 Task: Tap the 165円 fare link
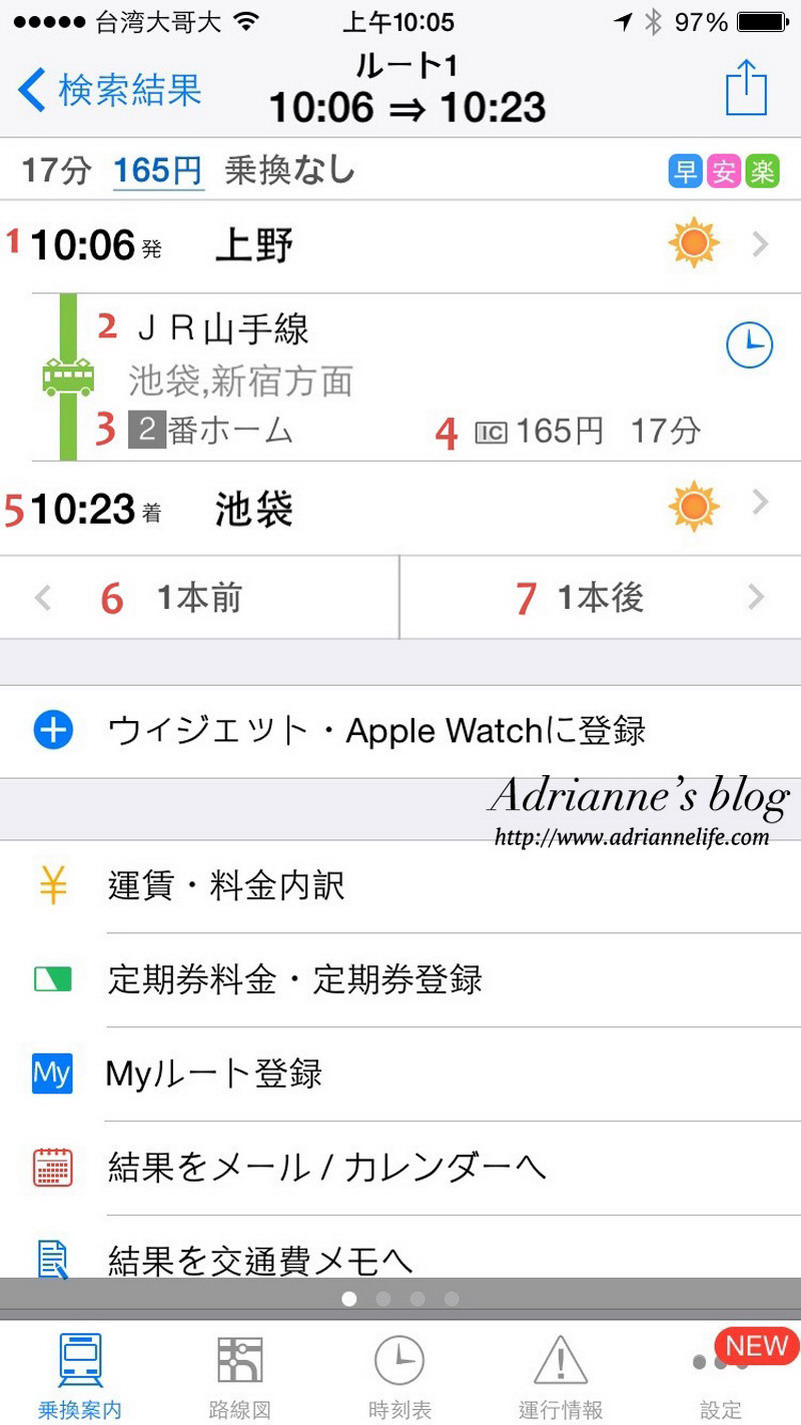tap(158, 171)
